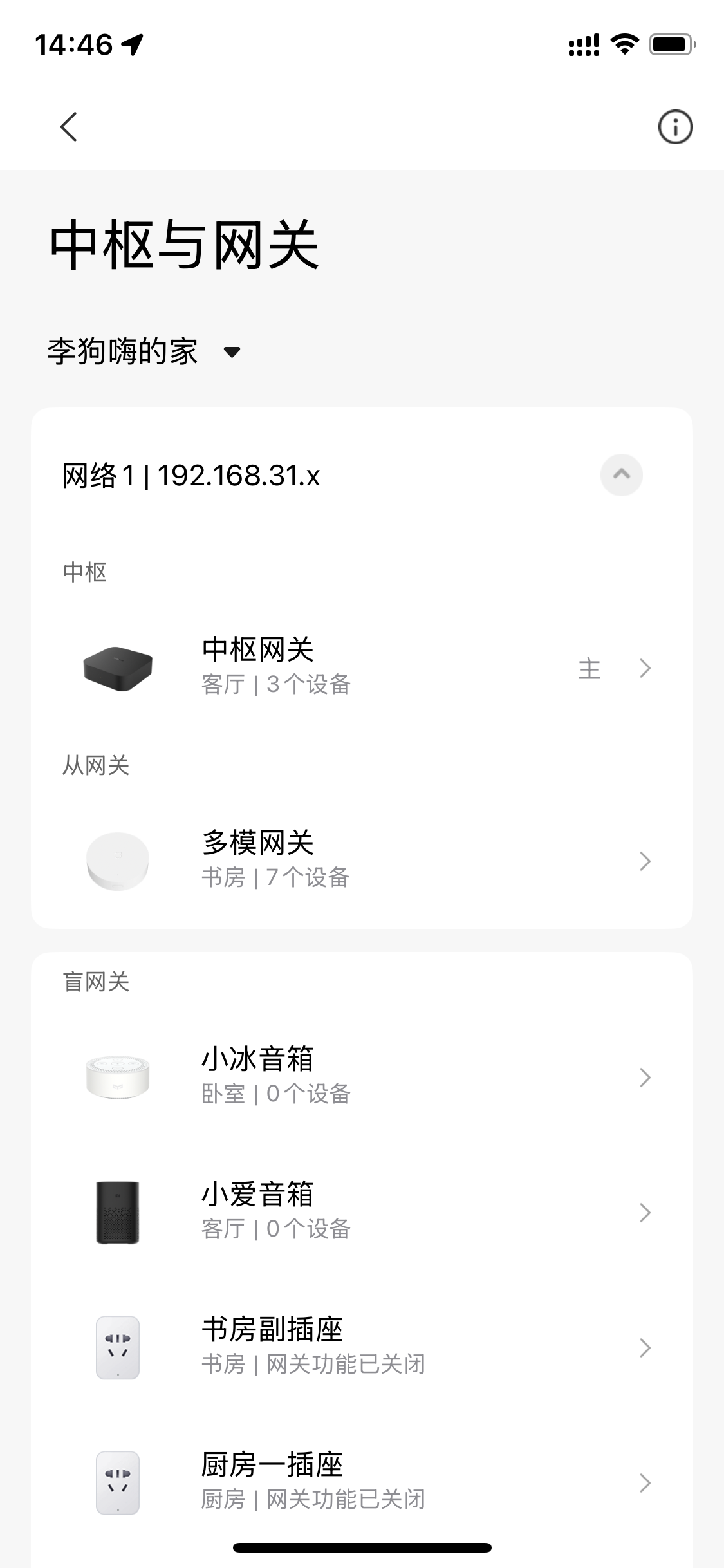The width and height of the screenshot is (724, 1568).
Task: Open 中枢网关 hub details
Action: coord(362,667)
